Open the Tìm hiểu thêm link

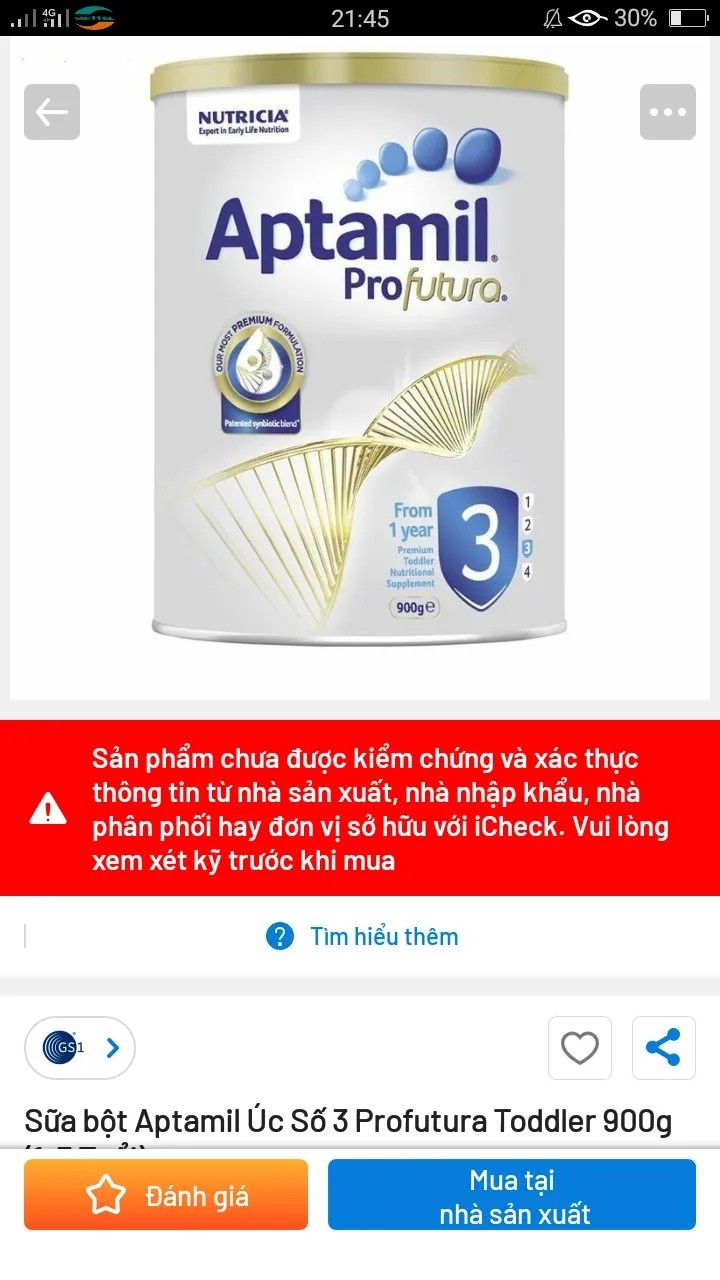click(362, 937)
